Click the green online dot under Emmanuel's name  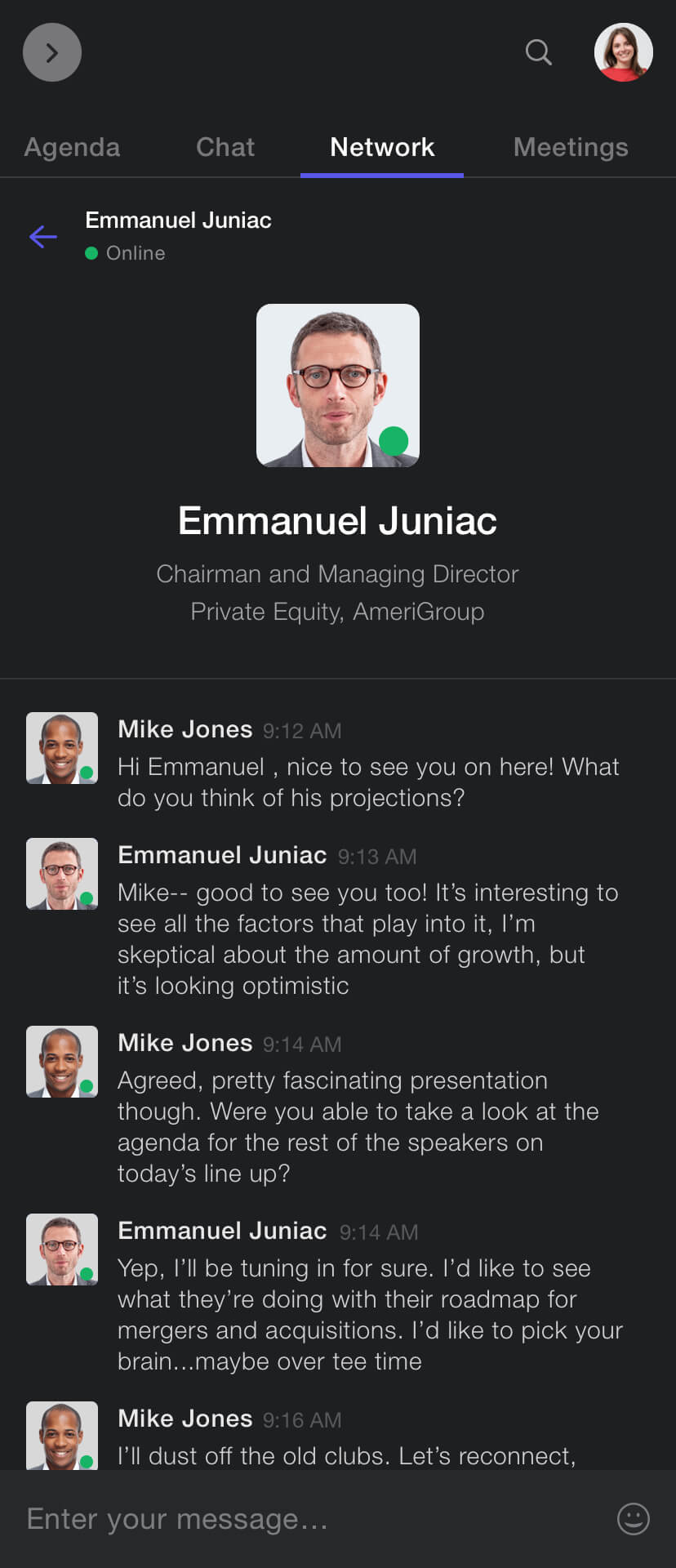pyautogui.click(x=91, y=254)
